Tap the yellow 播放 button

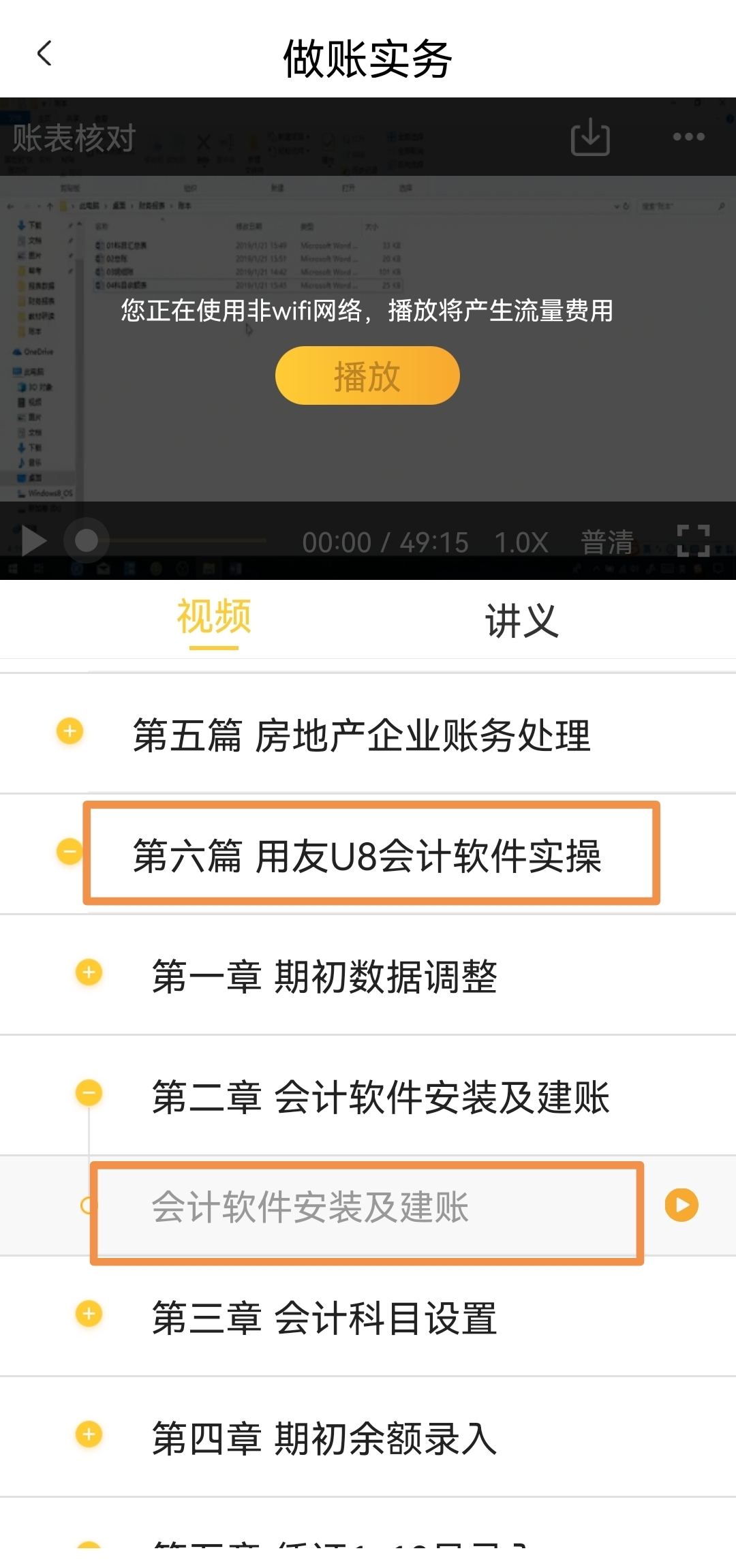click(367, 375)
